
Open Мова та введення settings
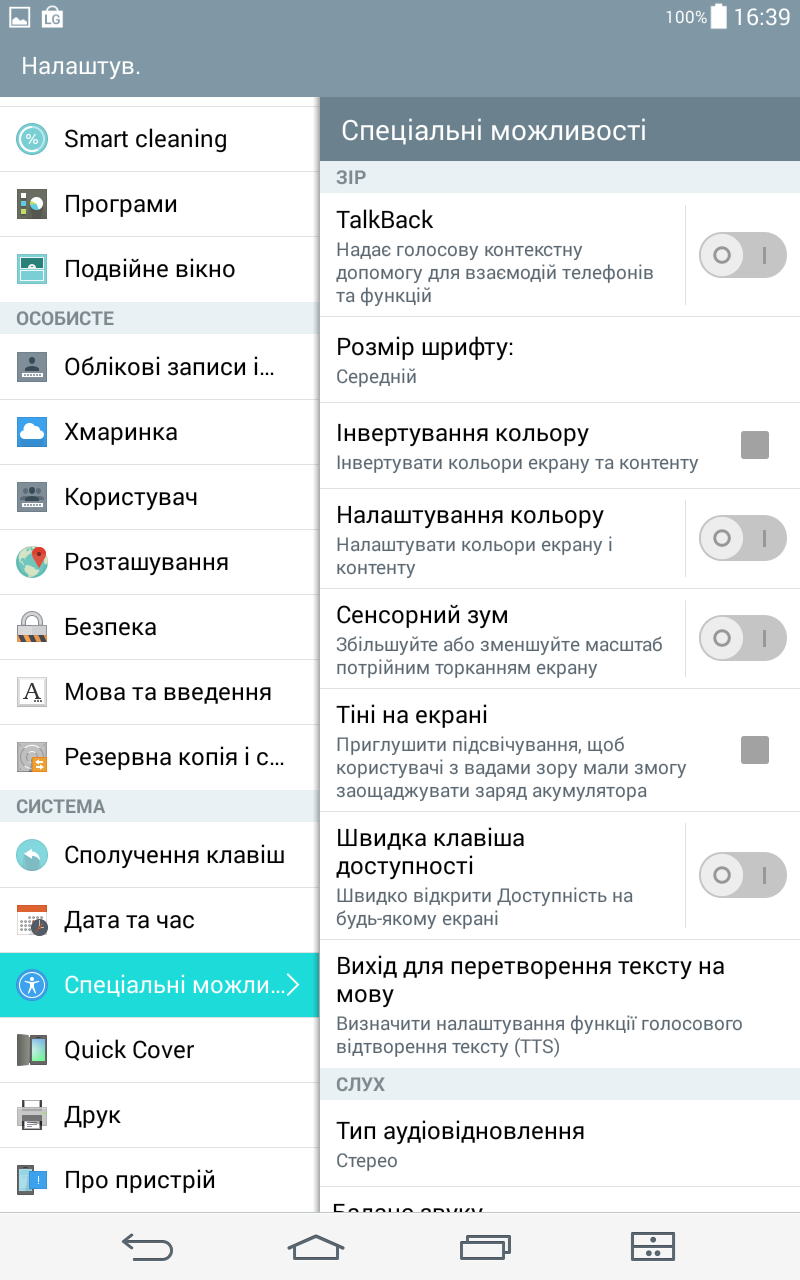coord(159,692)
